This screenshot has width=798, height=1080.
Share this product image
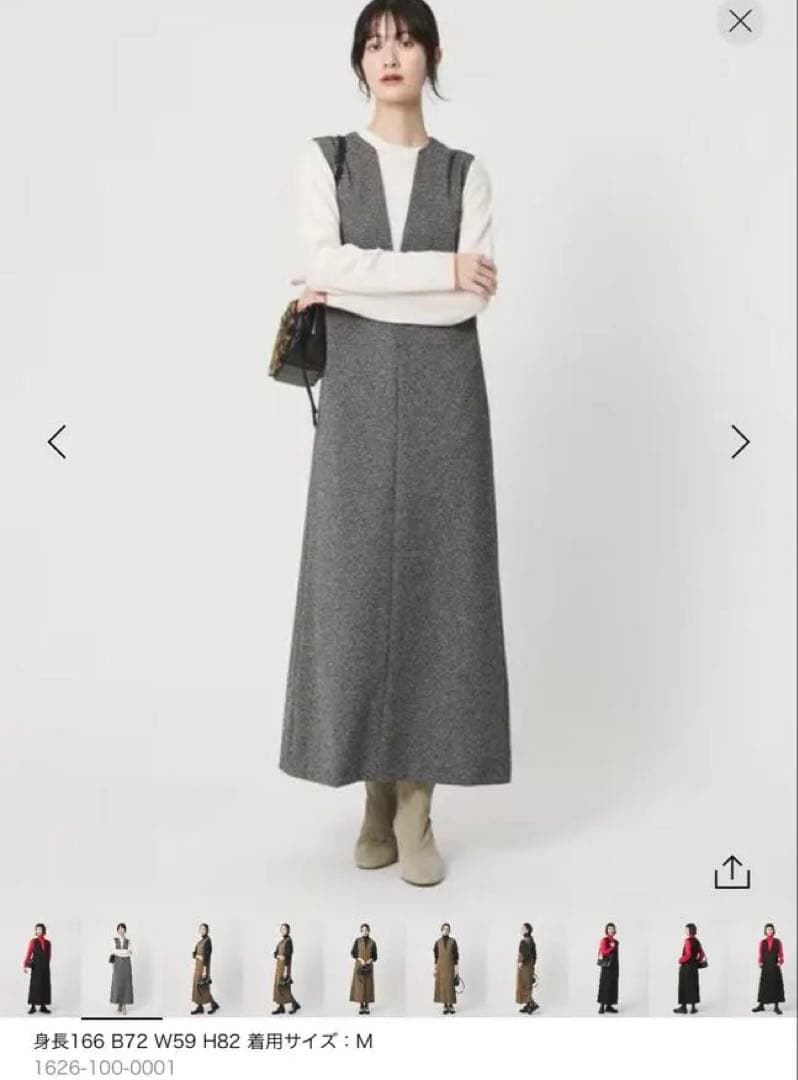tap(732, 872)
